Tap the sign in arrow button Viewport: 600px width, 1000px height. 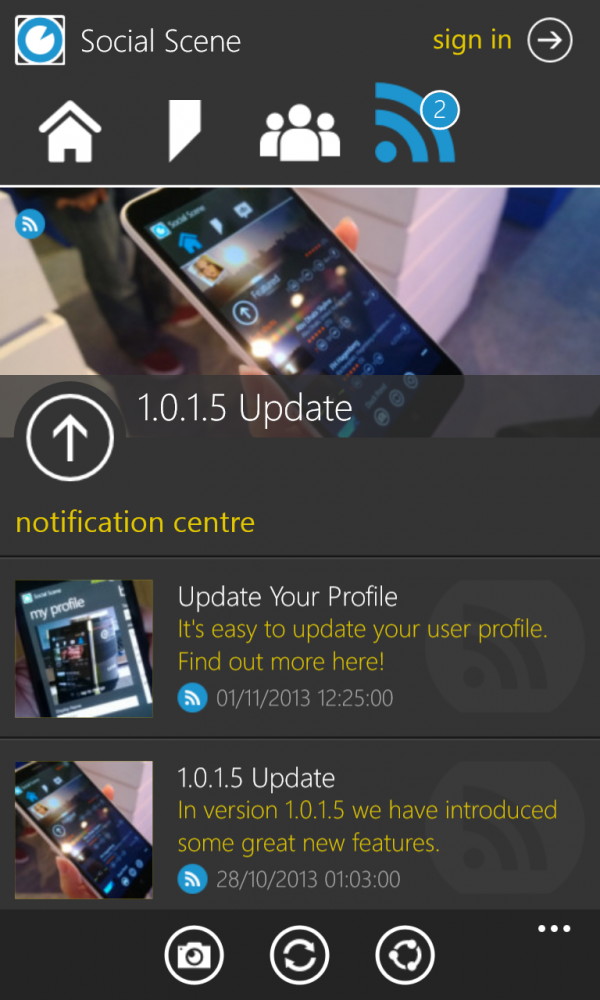point(549,41)
